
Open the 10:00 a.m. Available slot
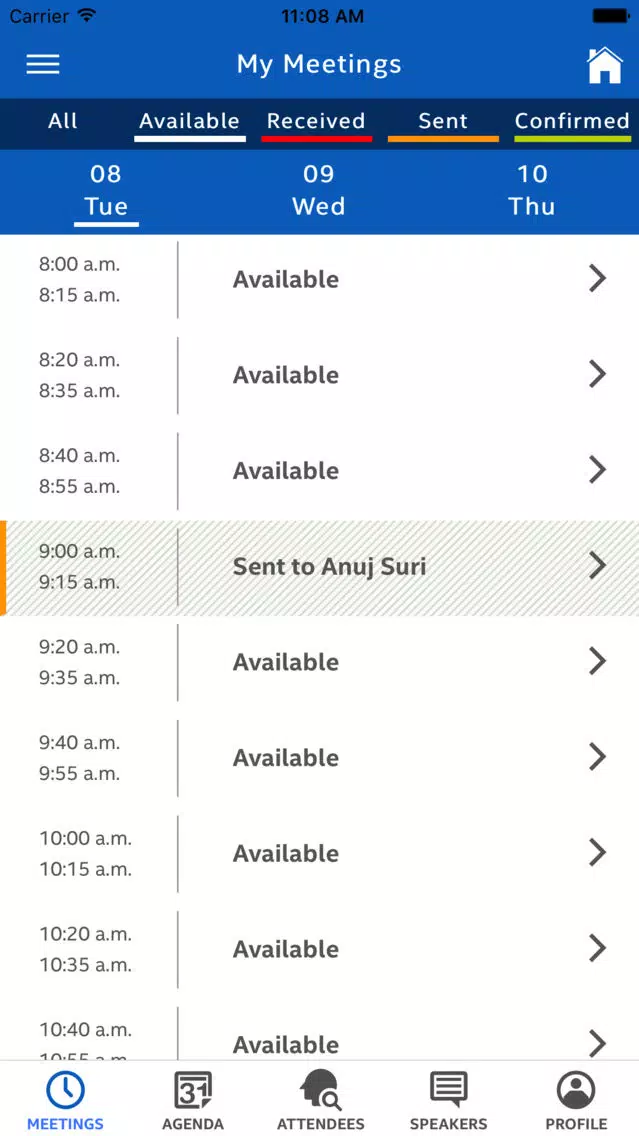point(320,853)
